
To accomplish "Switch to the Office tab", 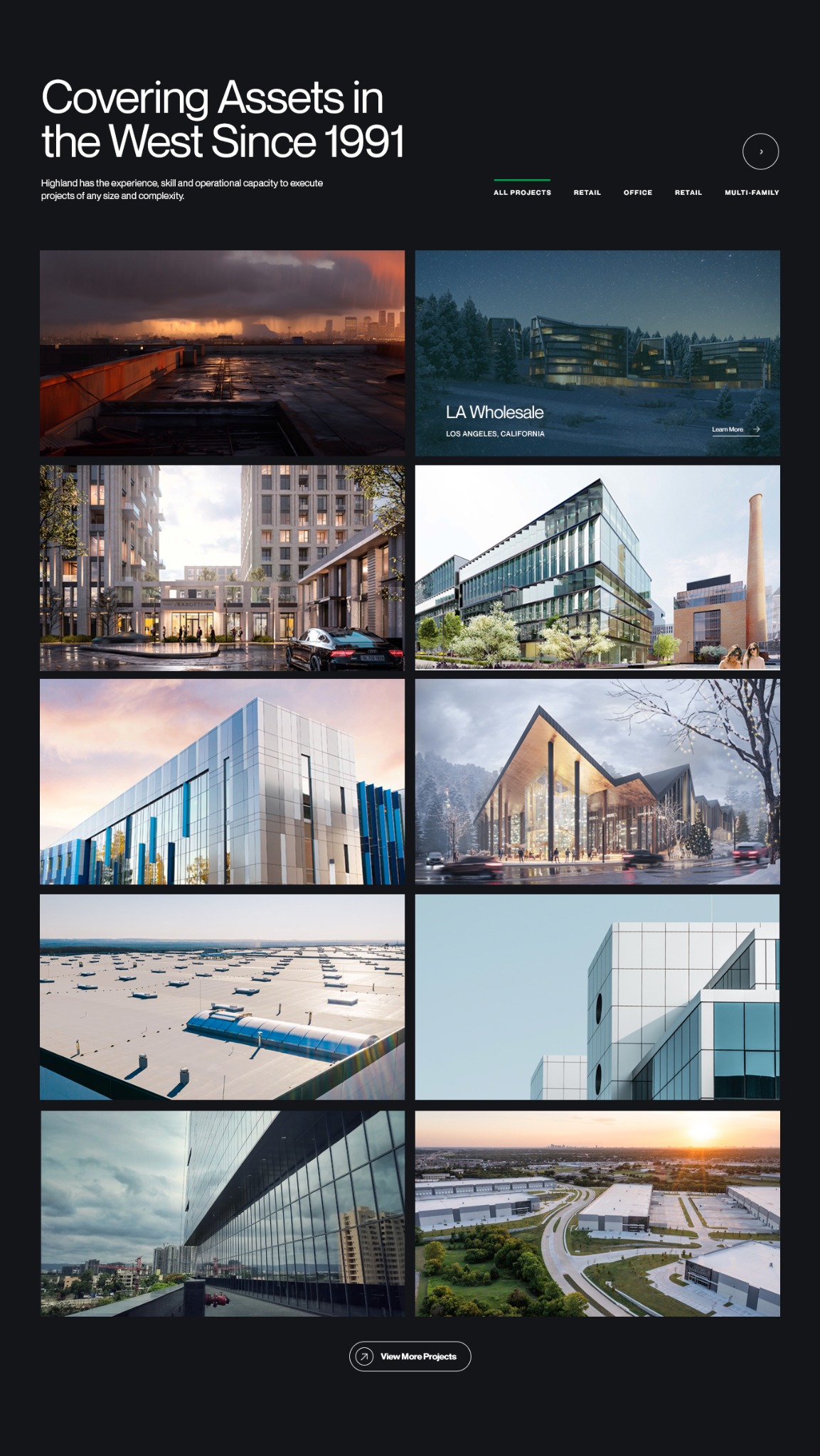I will [637, 192].
